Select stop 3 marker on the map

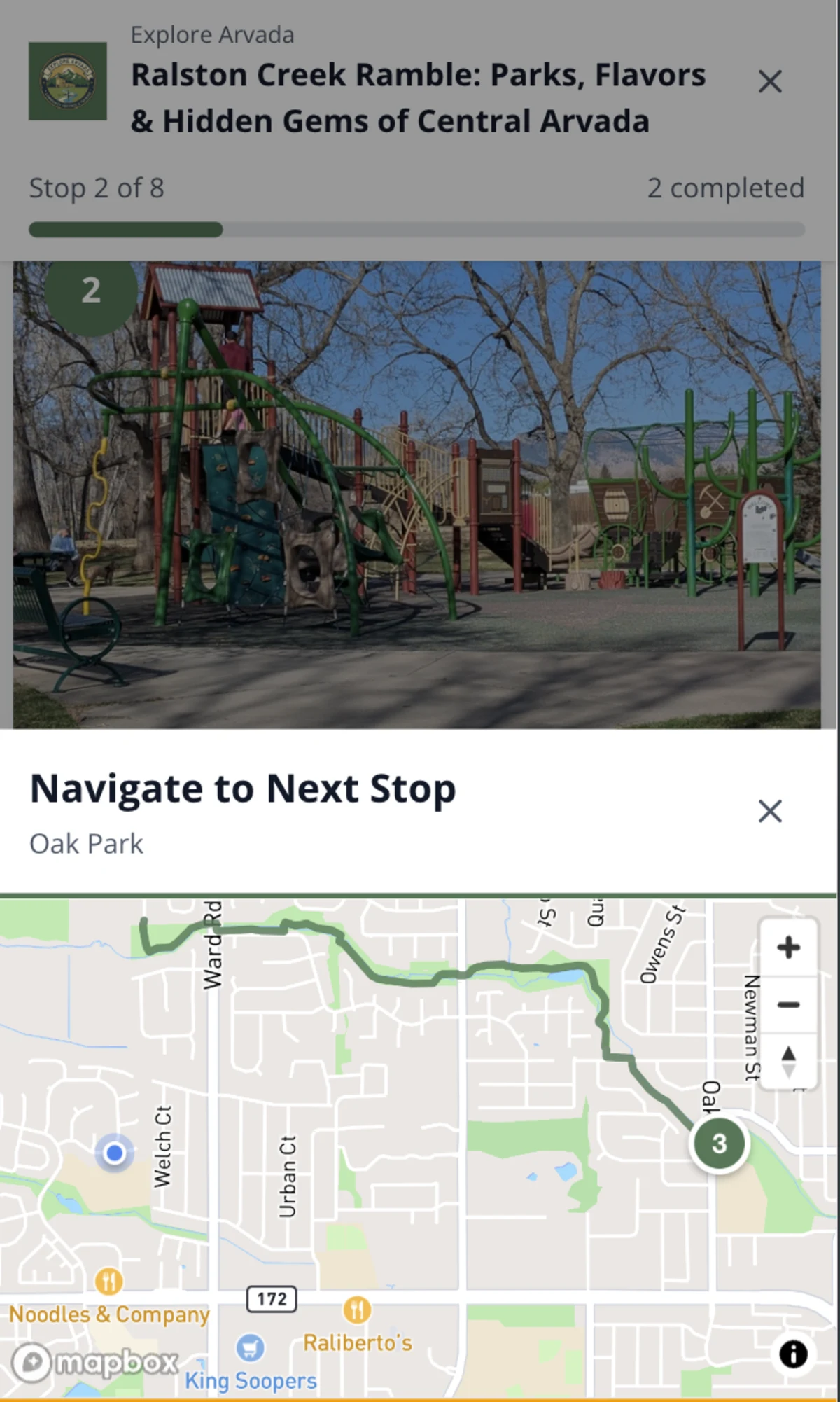(x=719, y=1144)
